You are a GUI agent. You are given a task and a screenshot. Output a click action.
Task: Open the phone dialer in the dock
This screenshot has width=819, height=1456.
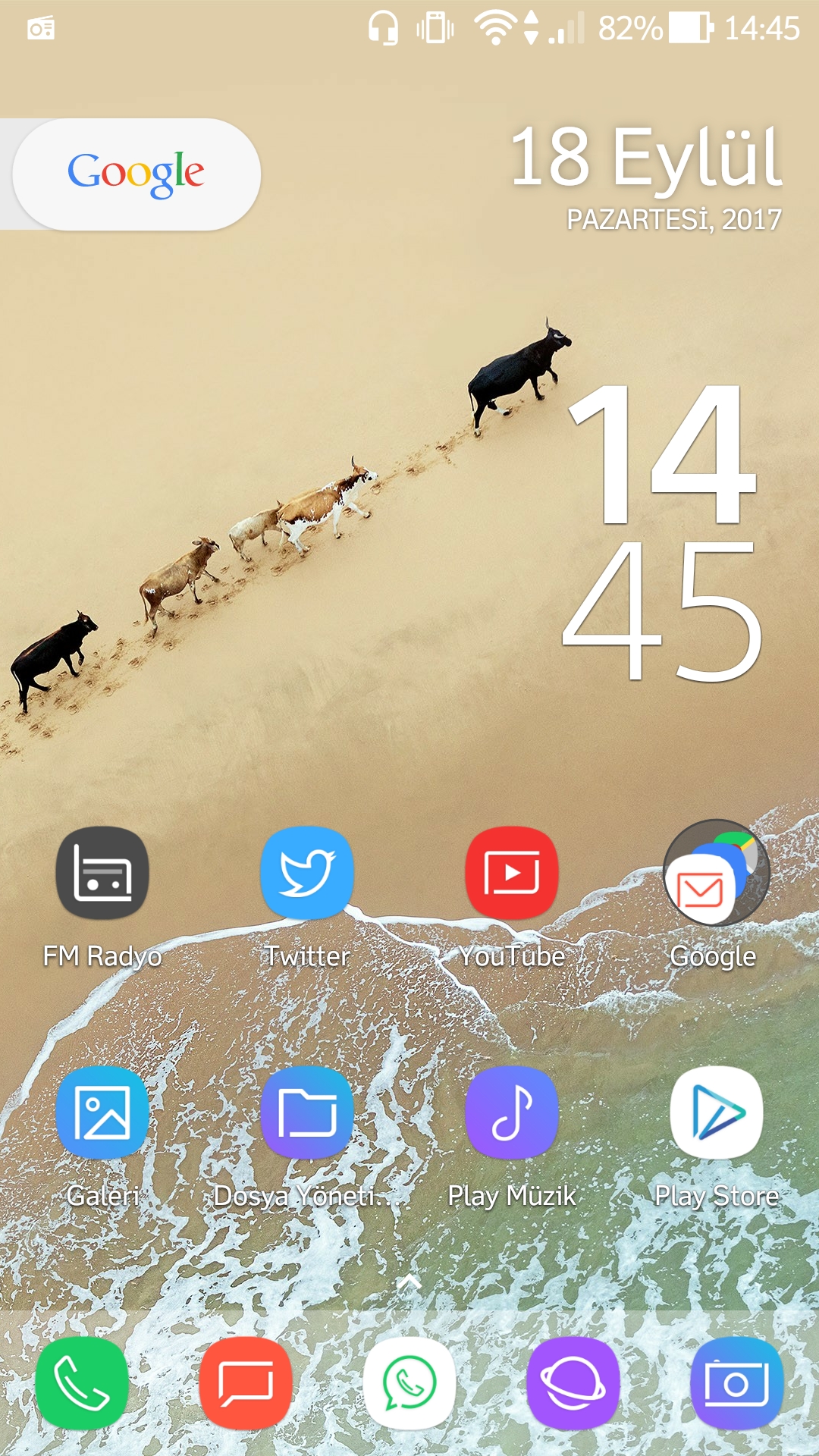(x=82, y=1383)
